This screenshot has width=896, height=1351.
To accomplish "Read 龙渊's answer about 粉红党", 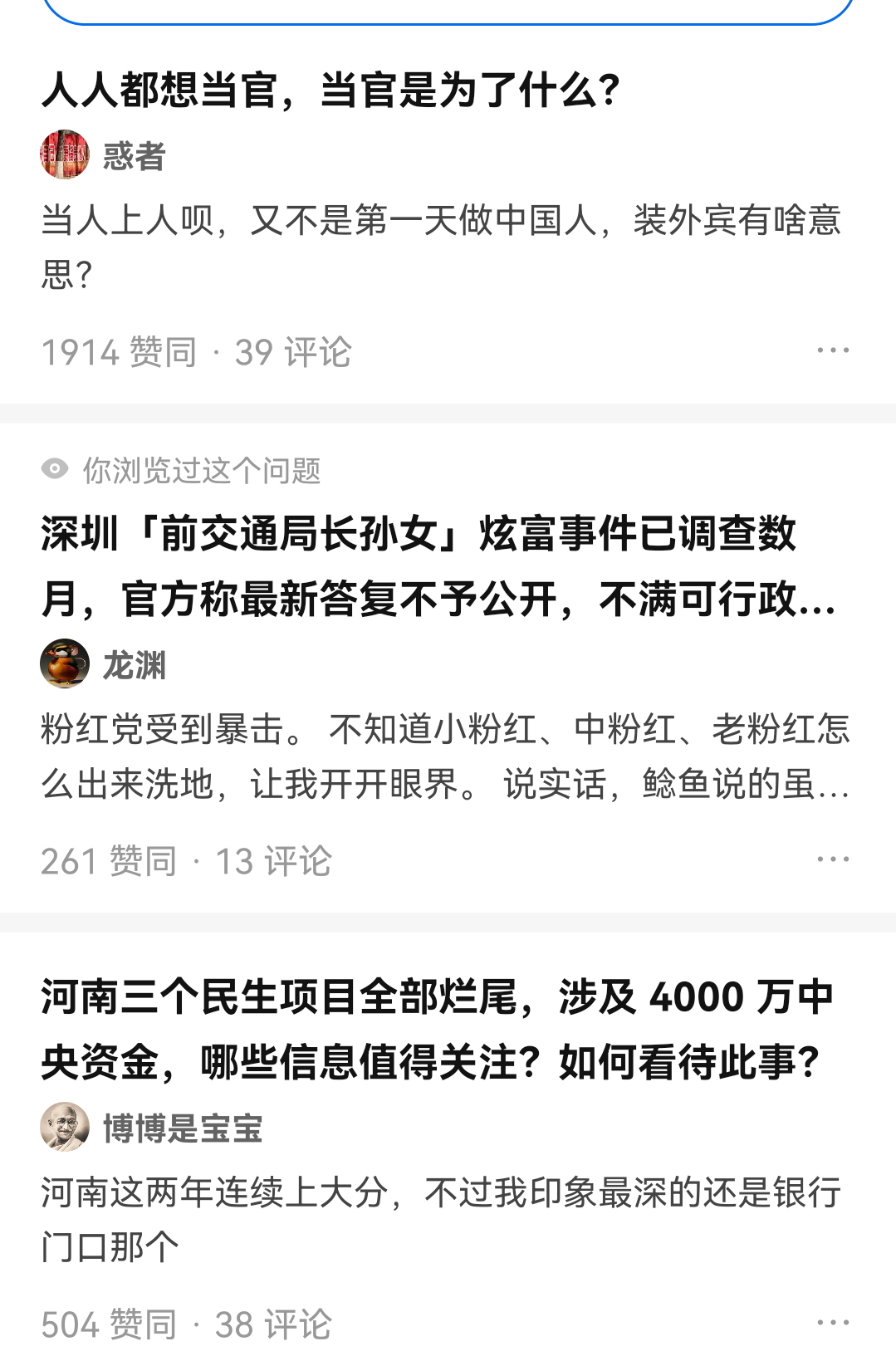I will tap(445, 756).
